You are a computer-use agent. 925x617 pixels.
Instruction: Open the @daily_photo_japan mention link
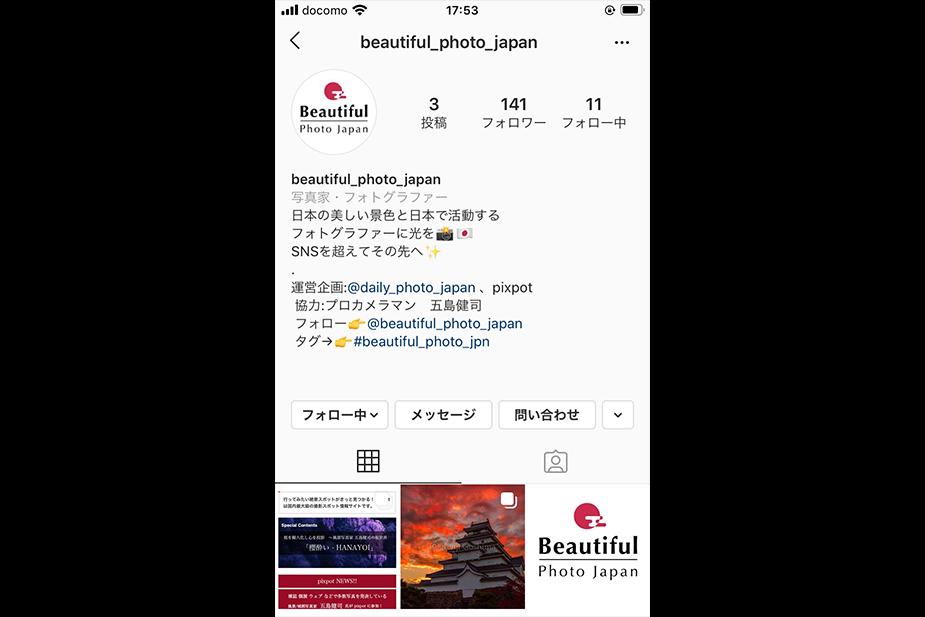(x=411, y=288)
